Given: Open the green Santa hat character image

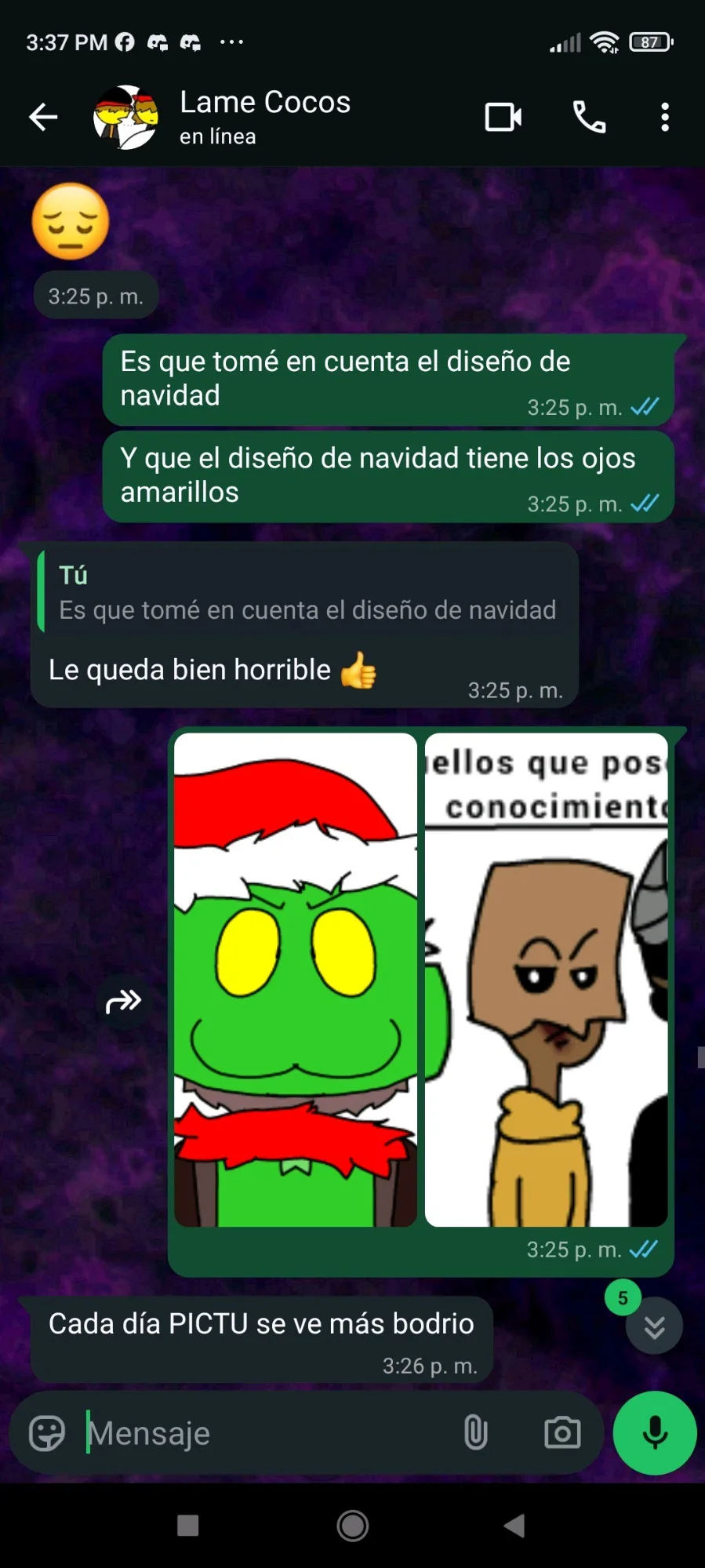Looking at the screenshot, I should point(296,979).
